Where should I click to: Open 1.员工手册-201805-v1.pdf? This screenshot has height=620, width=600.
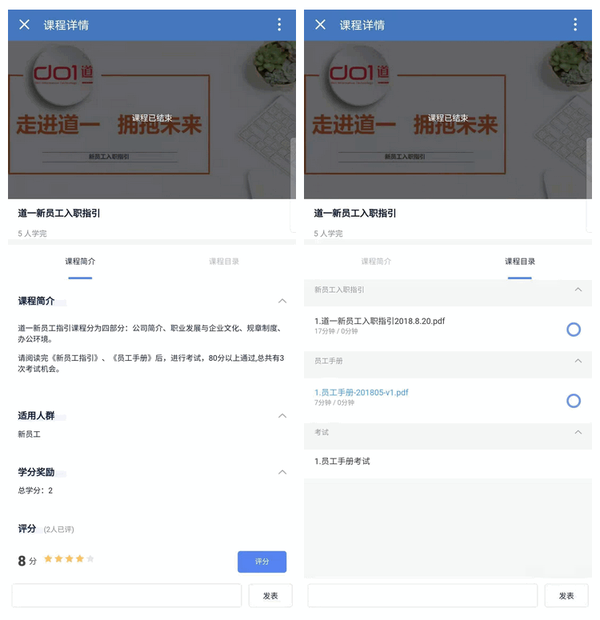click(362, 393)
